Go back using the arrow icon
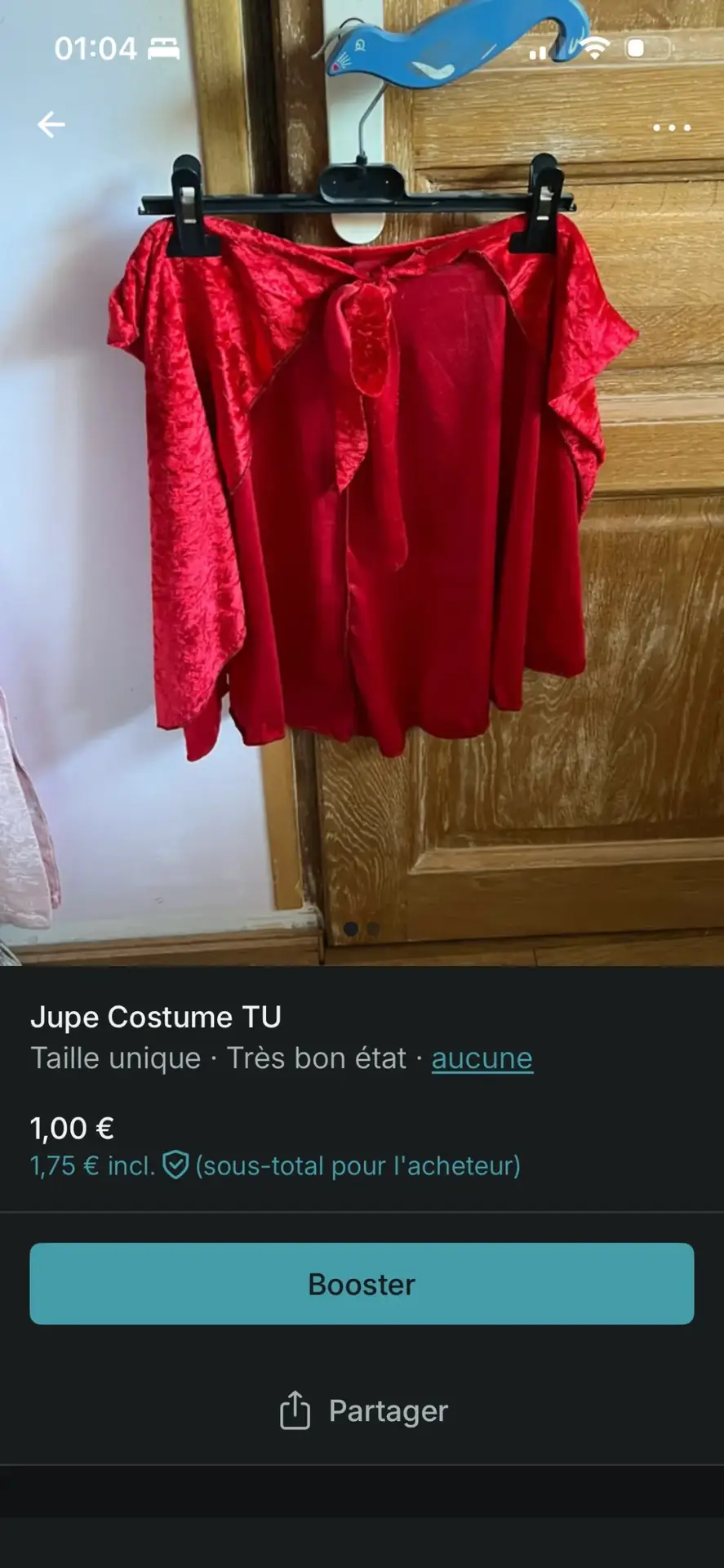724x1568 pixels. [x=51, y=125]
